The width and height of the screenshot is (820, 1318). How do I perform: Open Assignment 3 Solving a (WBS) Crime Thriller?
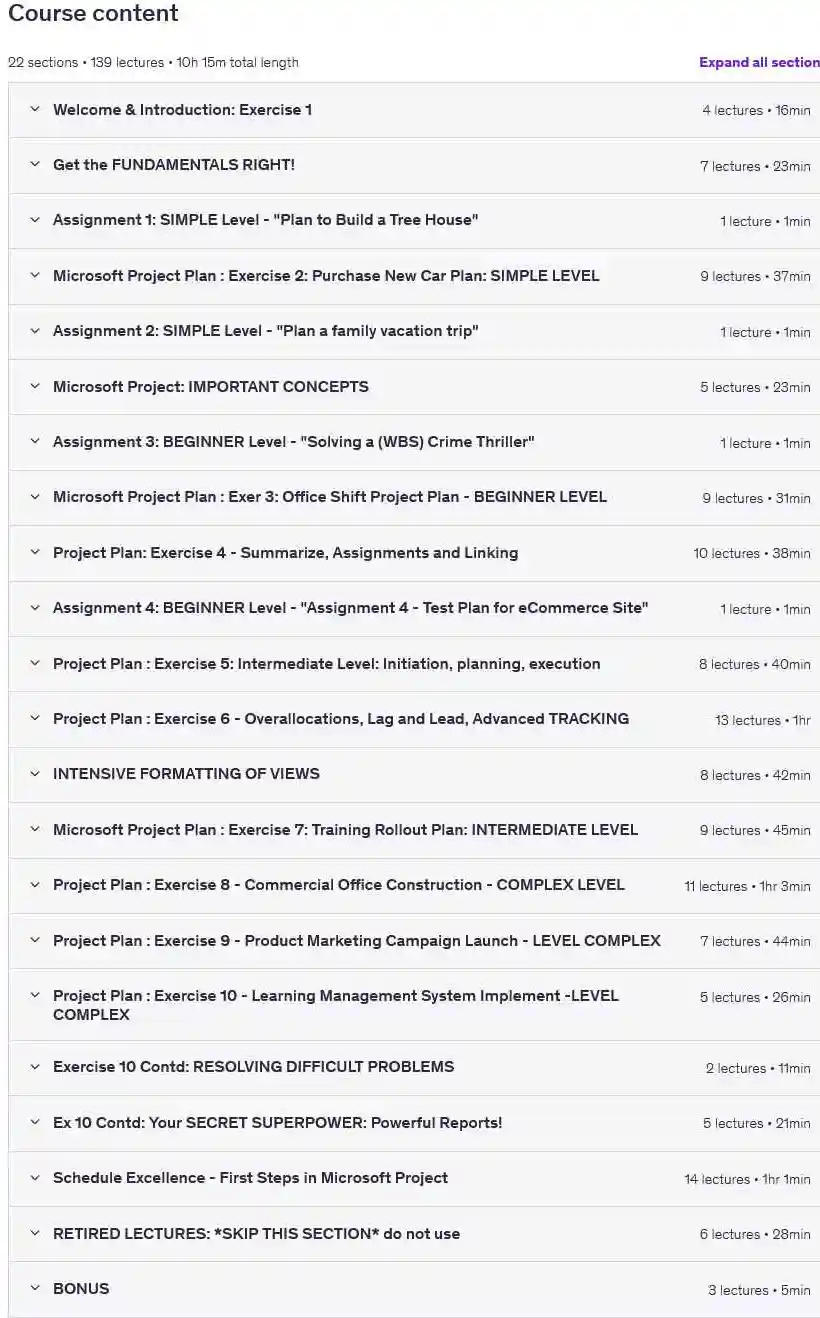tap(293, 442)
